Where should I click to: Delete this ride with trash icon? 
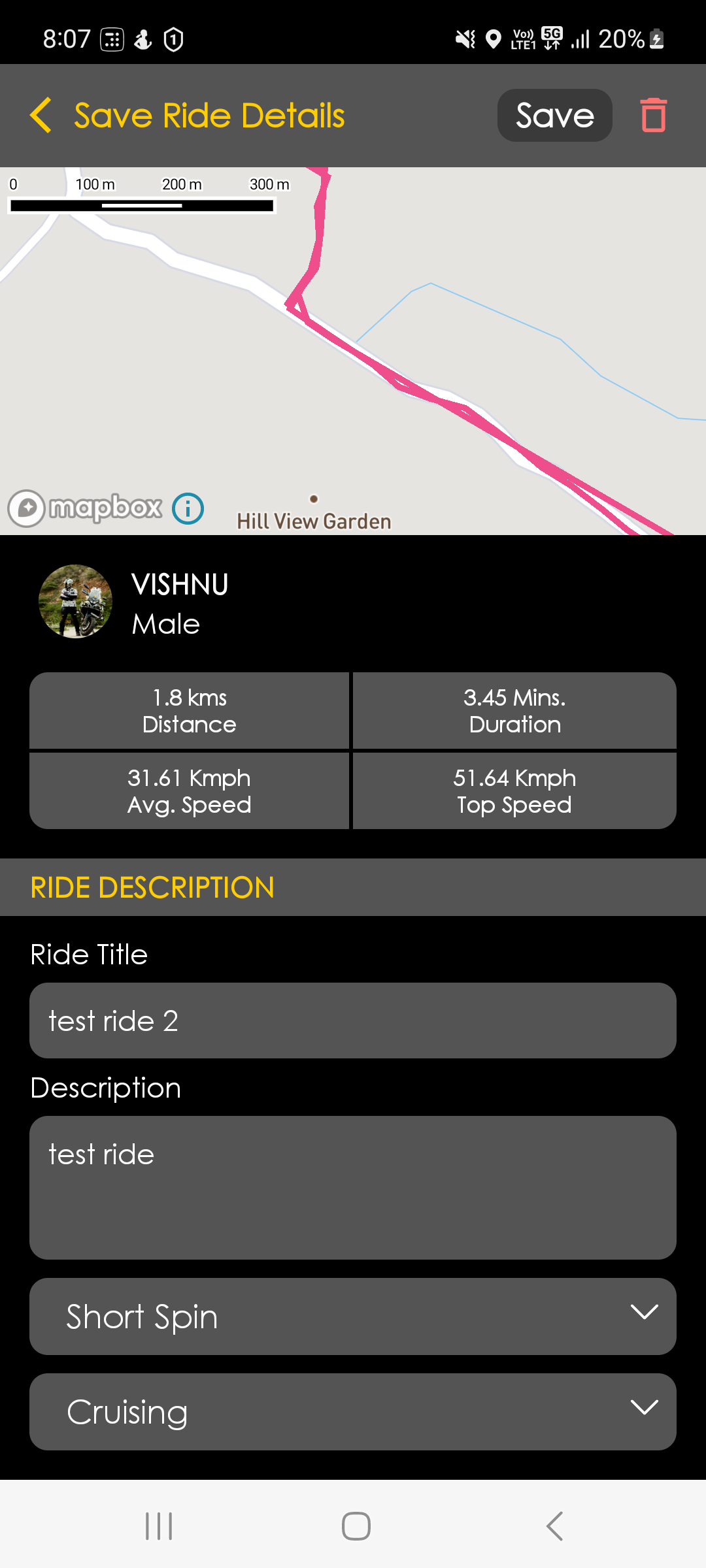point(653,115)
